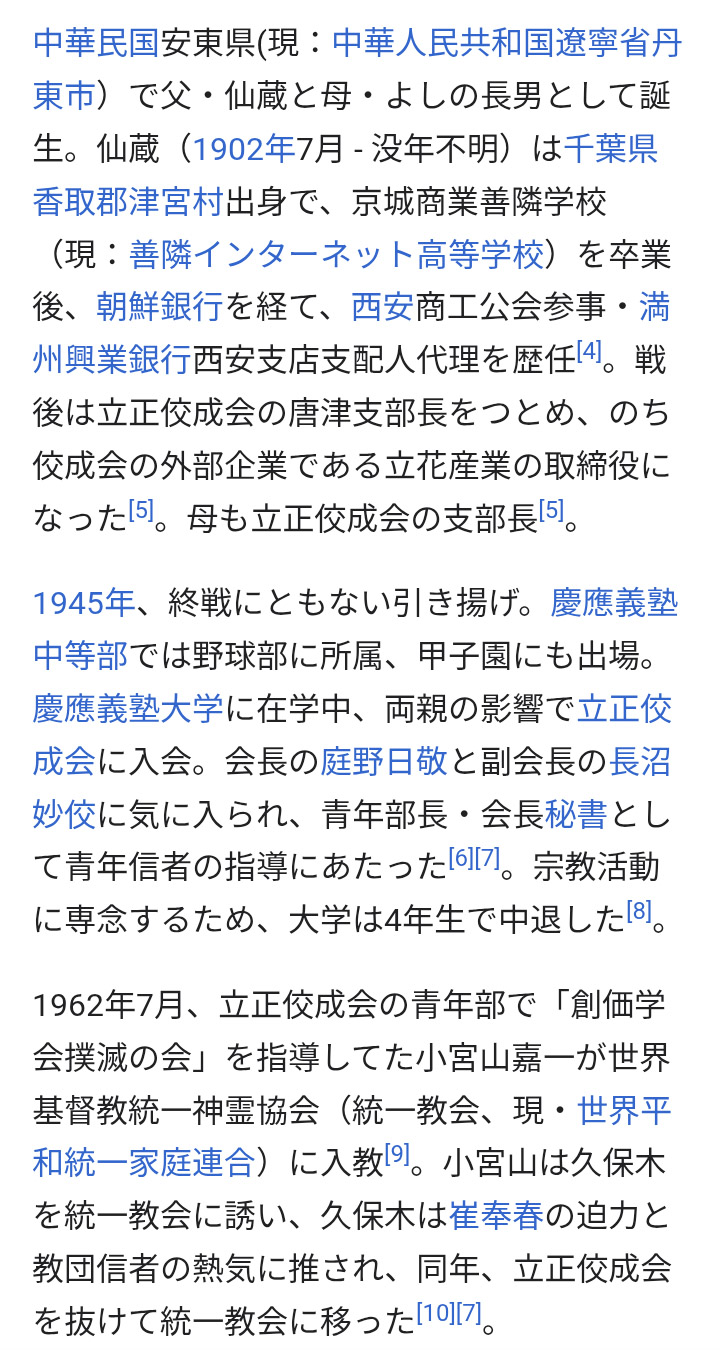Open the 西安 link
This screenshot has height=1350, width=720.
coord(382,307)
